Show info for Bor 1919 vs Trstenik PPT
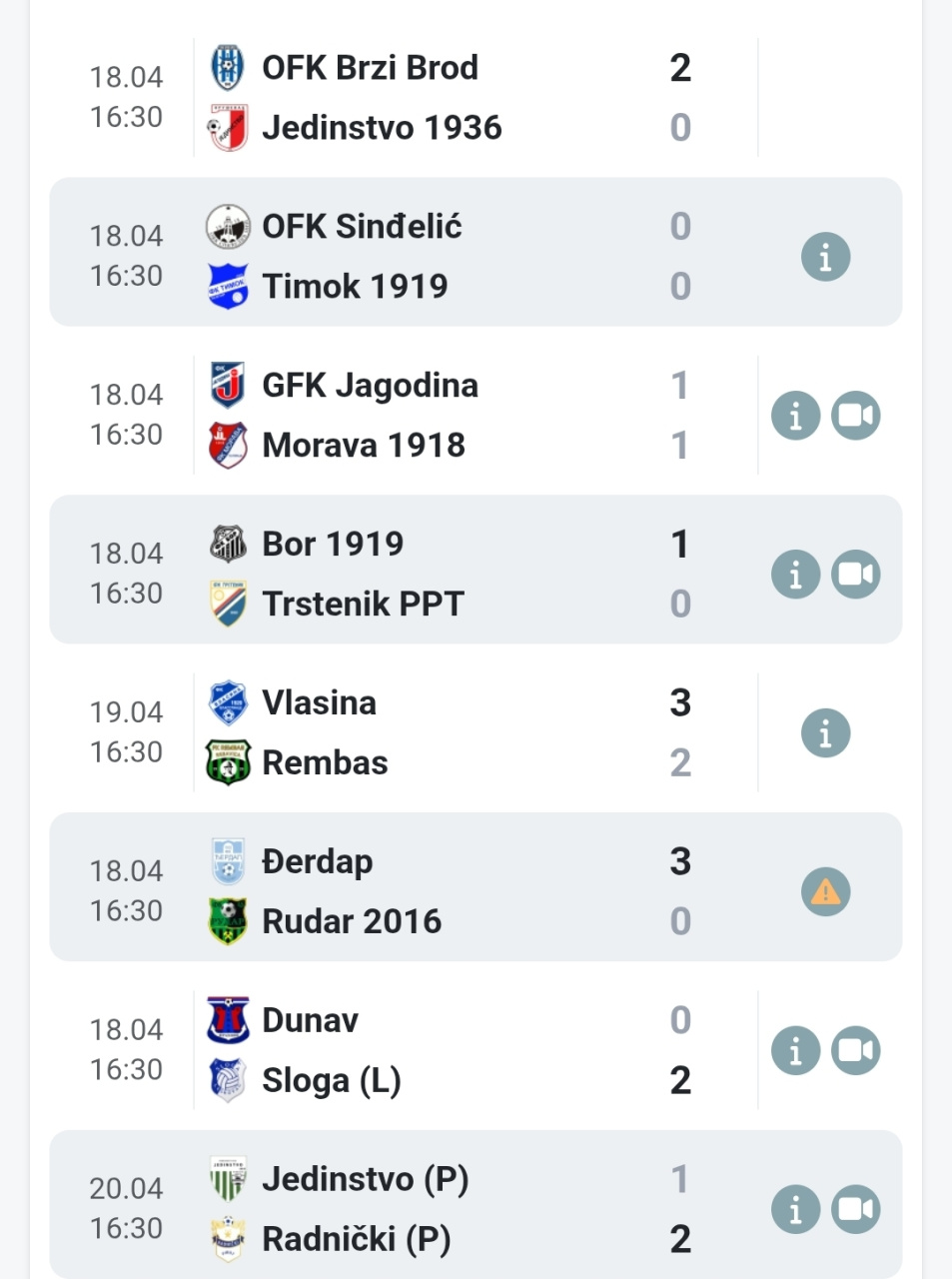The image size is (952, 1279). click(x=795, y=575)
